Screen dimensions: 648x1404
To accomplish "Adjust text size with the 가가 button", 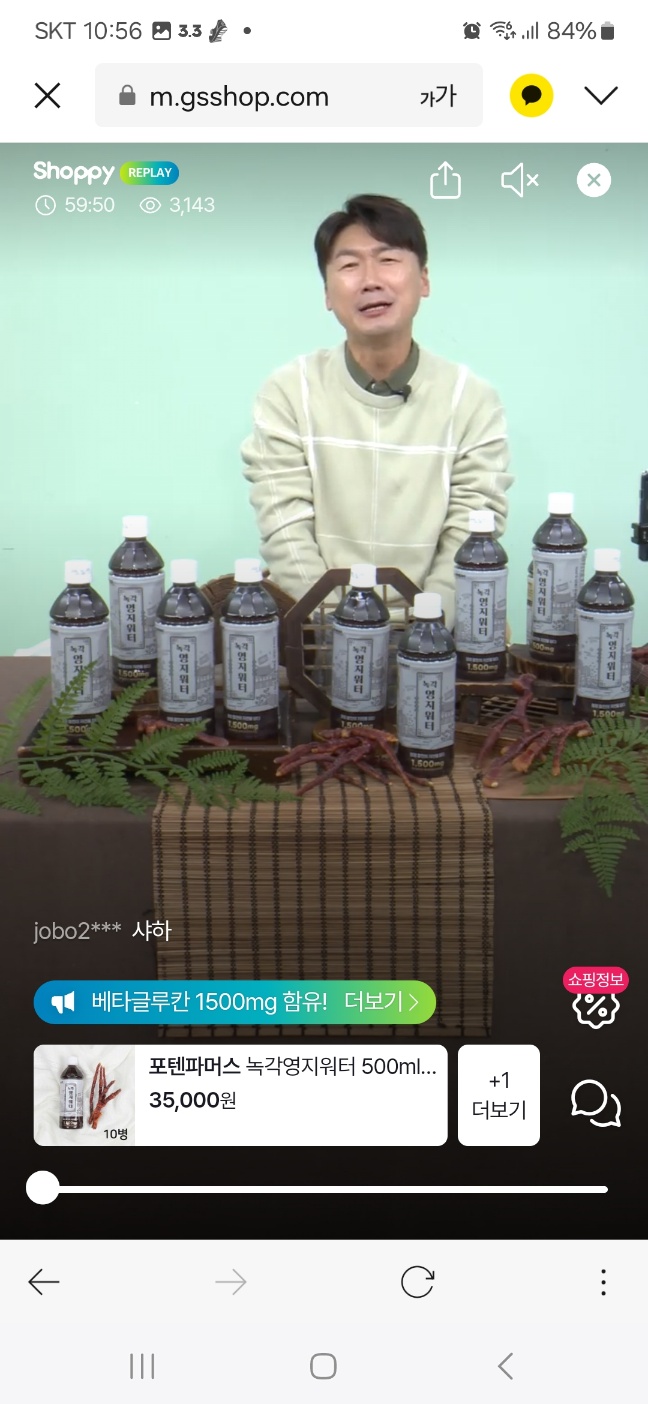I will click(437, 96).
